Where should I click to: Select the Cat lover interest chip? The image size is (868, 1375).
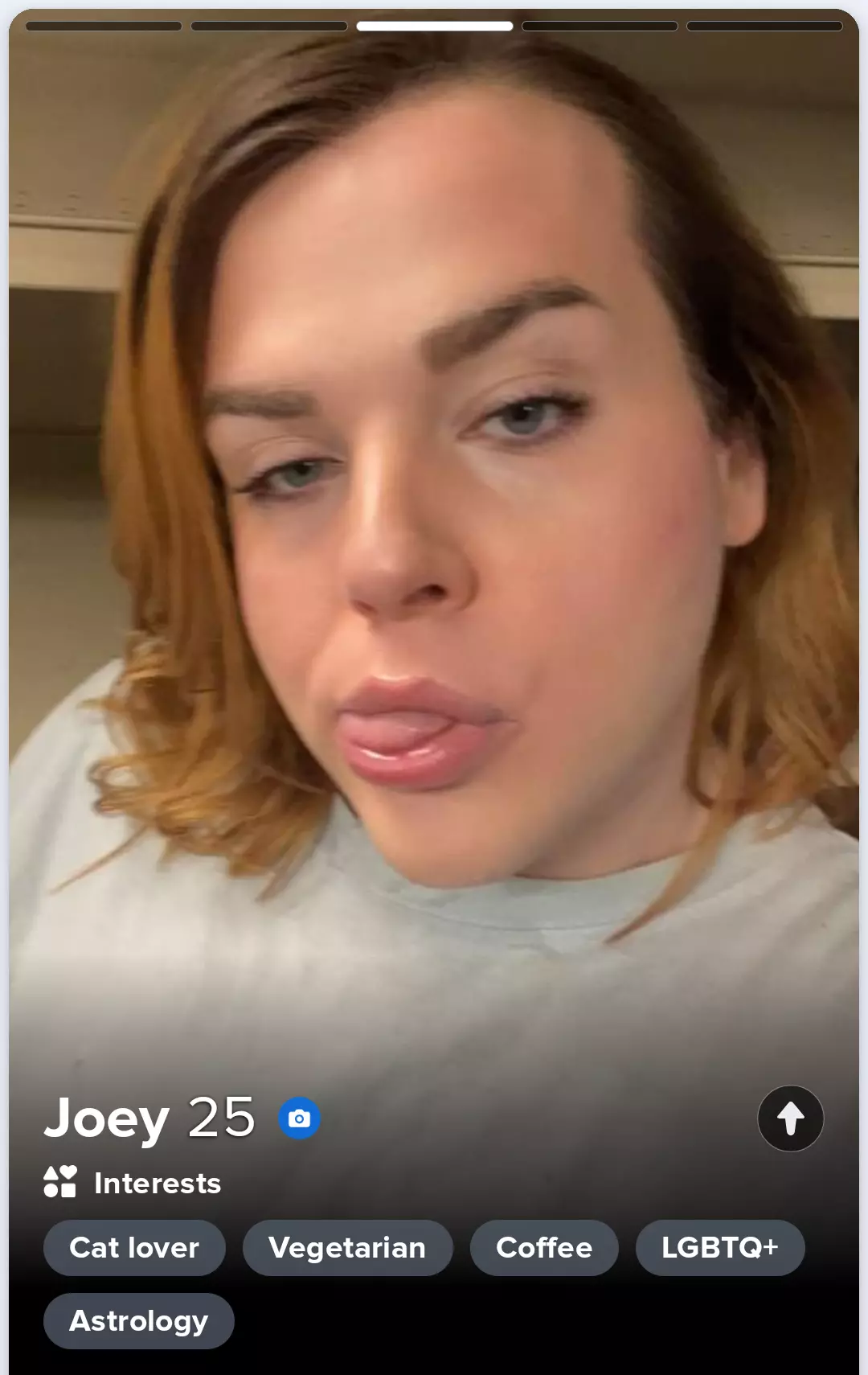click(134, 1248)
